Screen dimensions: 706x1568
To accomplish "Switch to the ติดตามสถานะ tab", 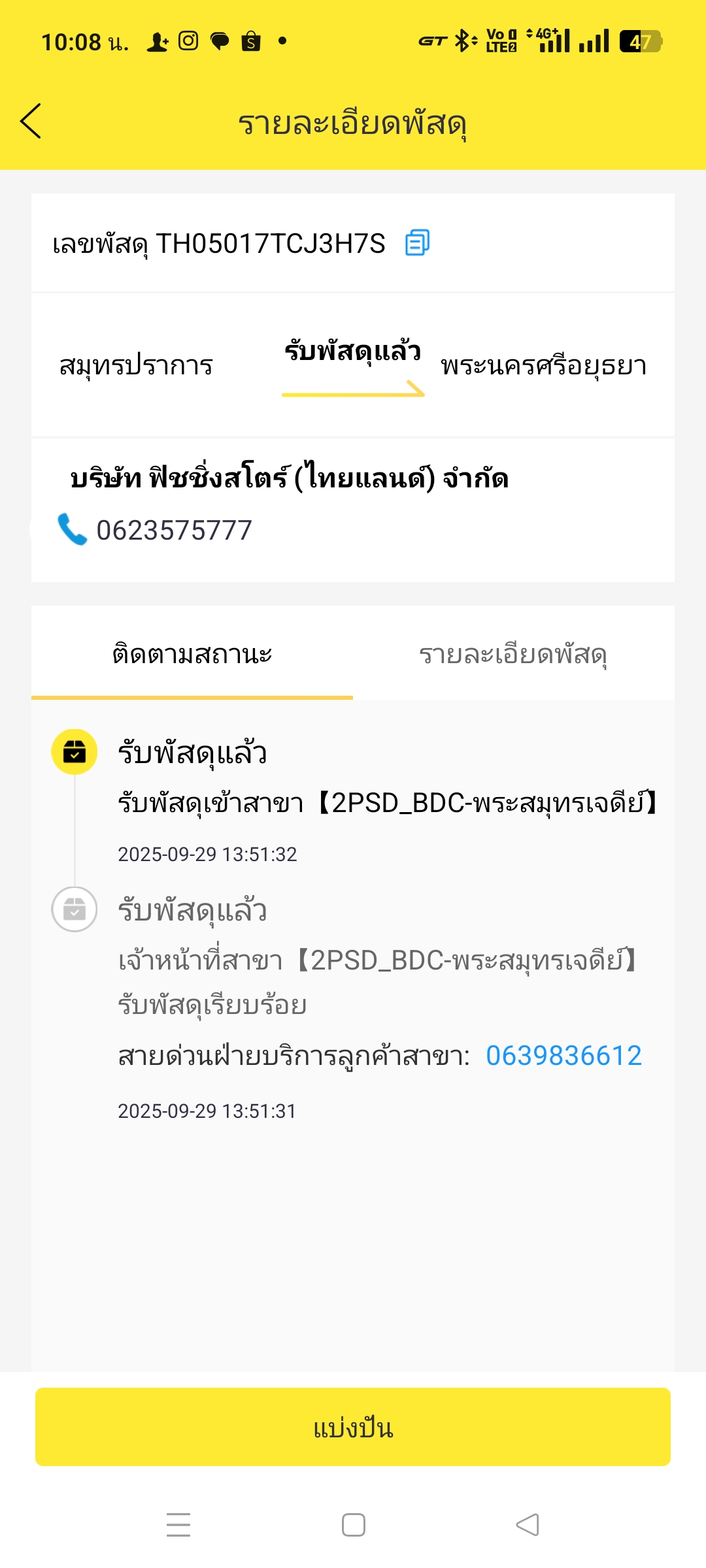I will pyautogui.click(x=192, y=653).
